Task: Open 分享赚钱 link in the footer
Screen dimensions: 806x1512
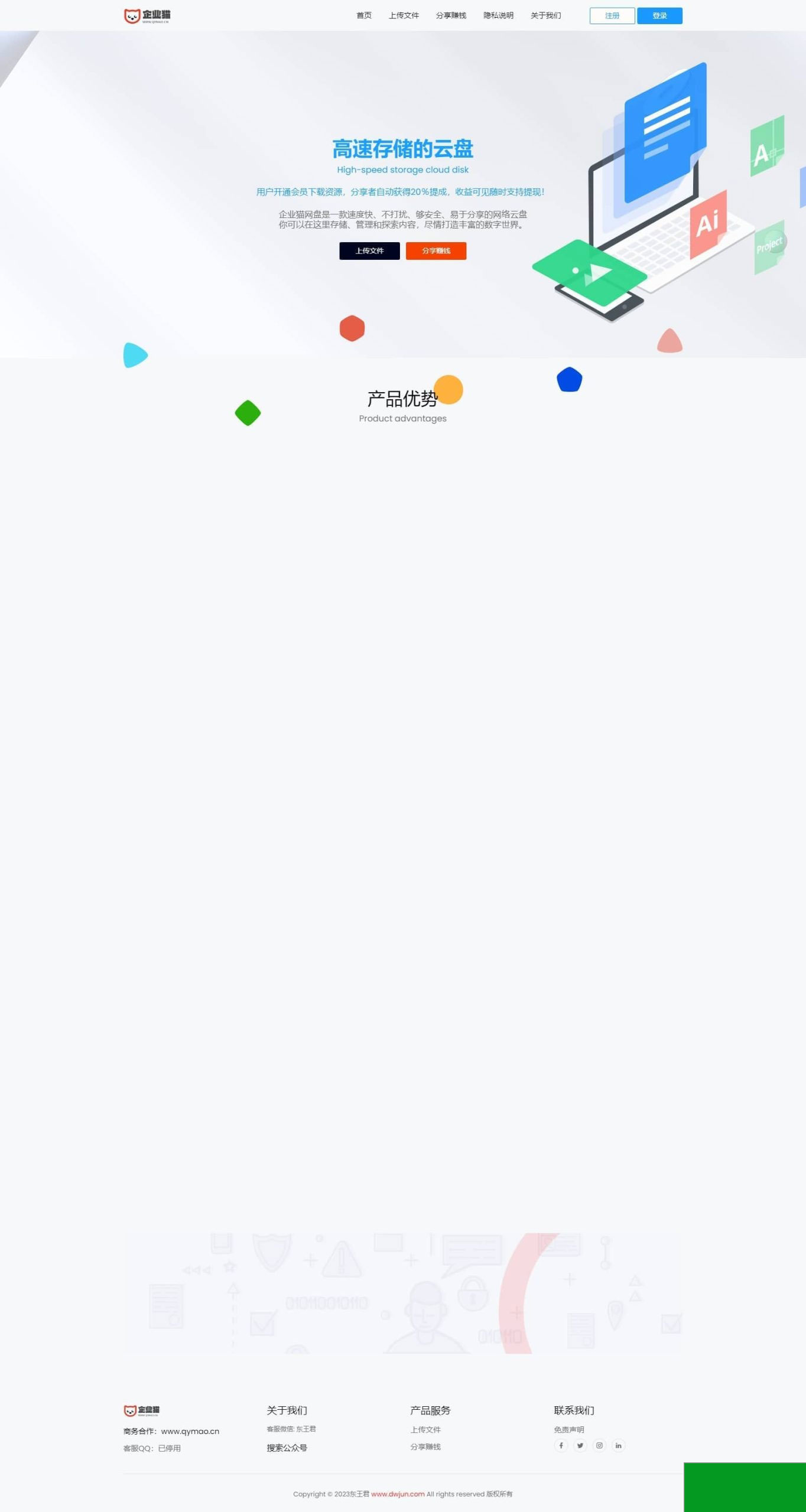Action: (425, 1447)
